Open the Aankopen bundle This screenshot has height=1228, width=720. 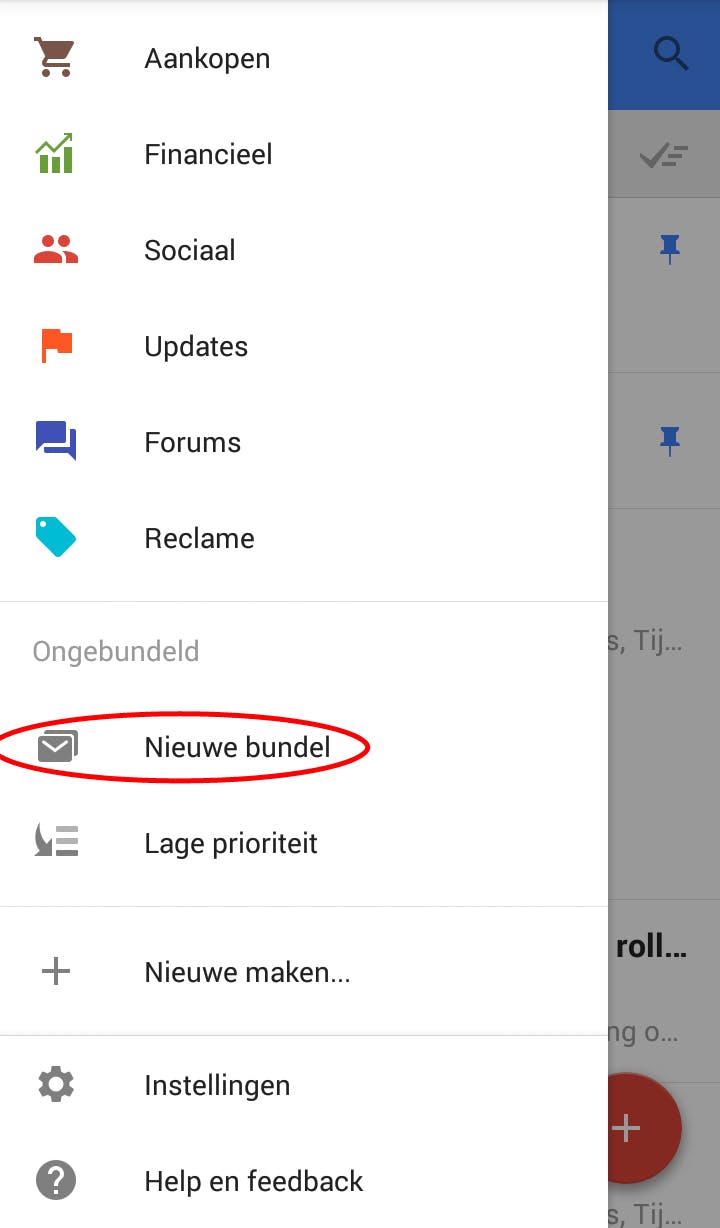pos(206,59)
